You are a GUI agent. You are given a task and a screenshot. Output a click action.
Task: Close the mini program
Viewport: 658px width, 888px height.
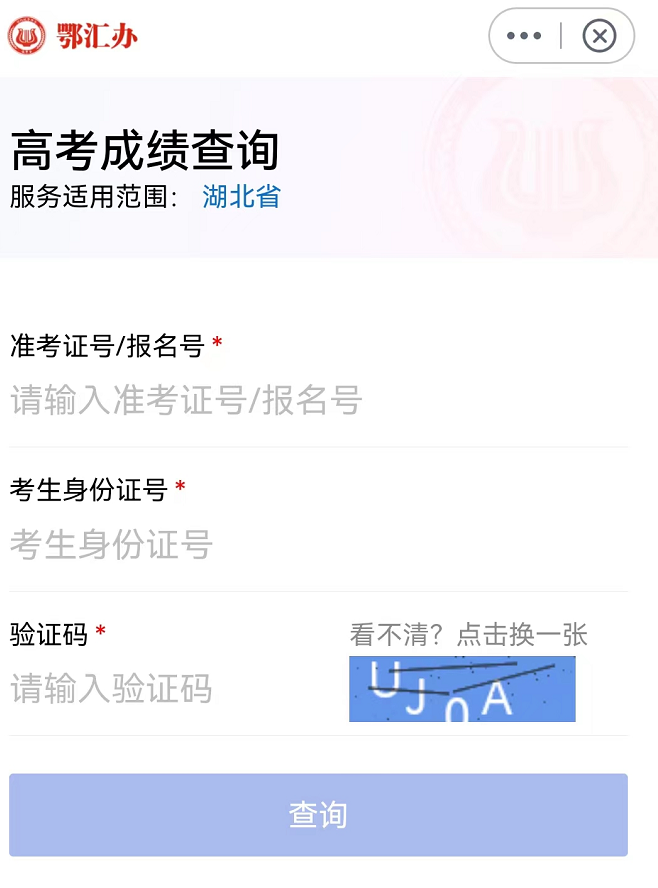coord(598,37)
